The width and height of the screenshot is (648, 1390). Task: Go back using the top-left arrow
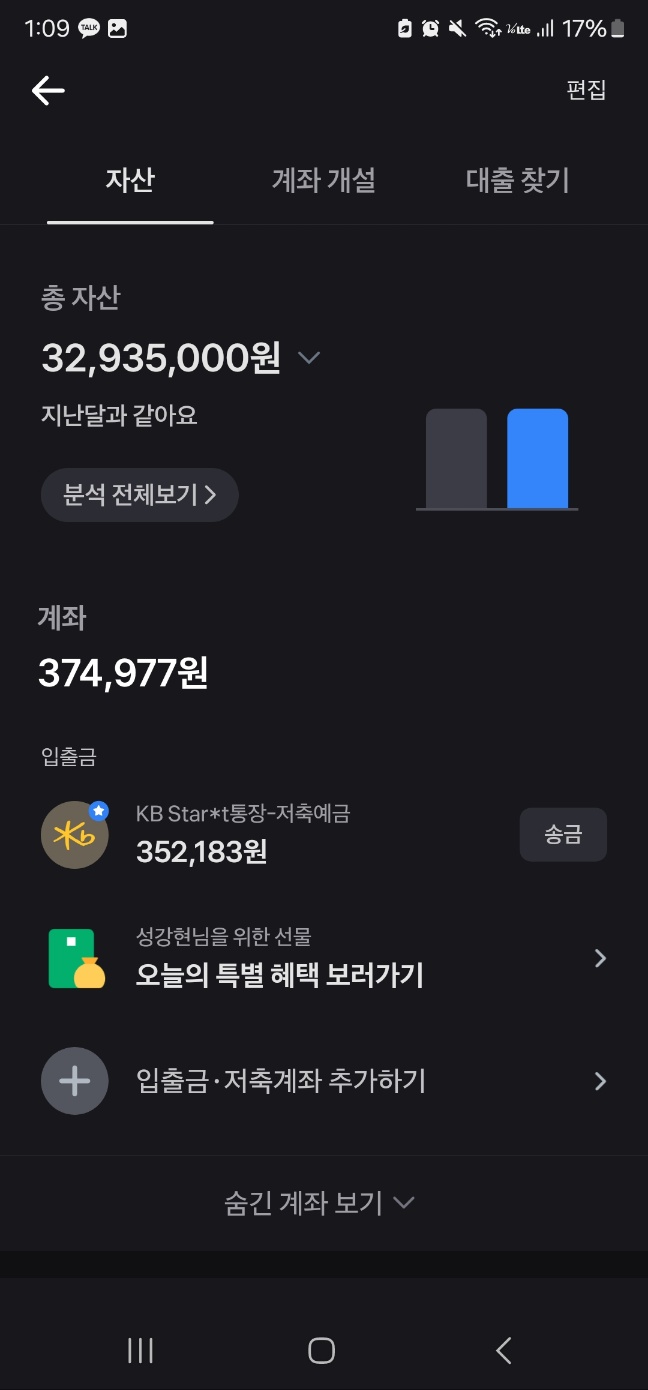48,91
